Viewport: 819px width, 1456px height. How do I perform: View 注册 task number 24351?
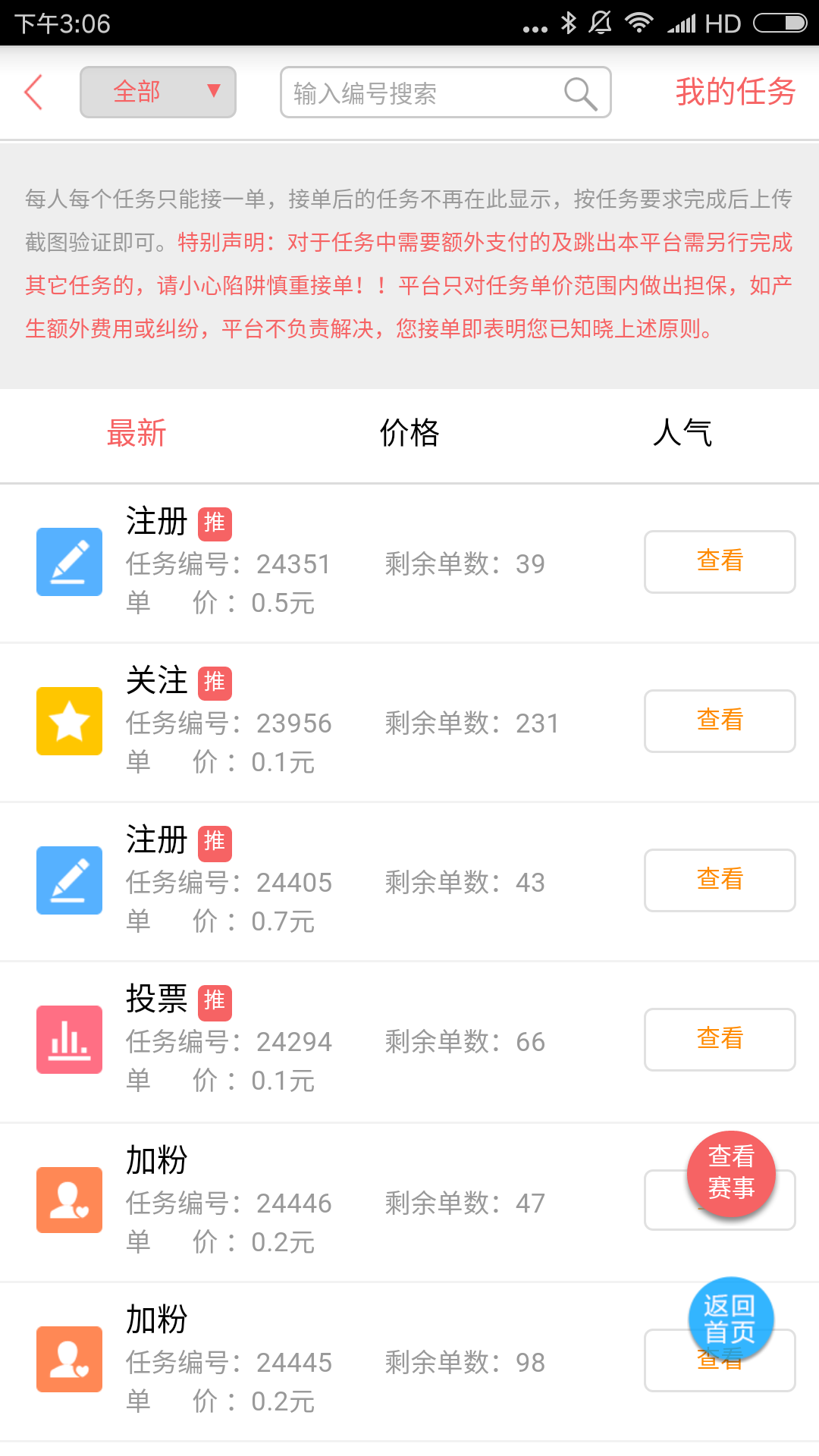(719, 562)
